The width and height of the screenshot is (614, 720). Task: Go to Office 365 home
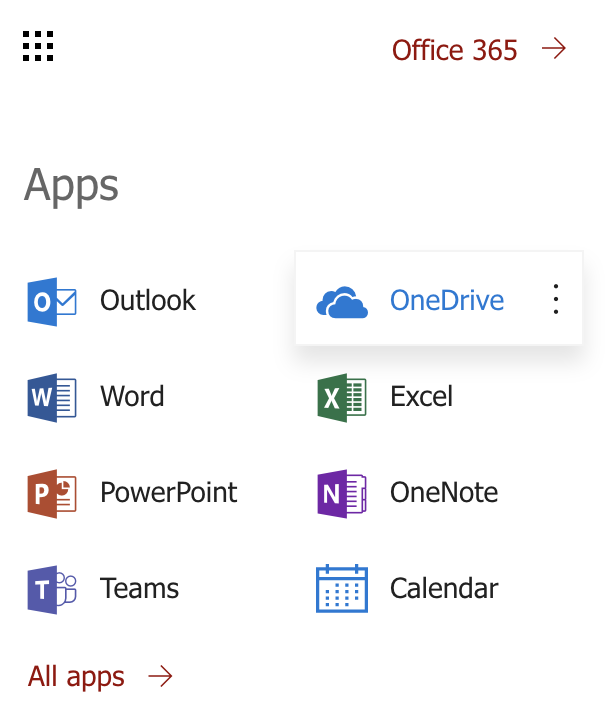[x=478, y=49]
